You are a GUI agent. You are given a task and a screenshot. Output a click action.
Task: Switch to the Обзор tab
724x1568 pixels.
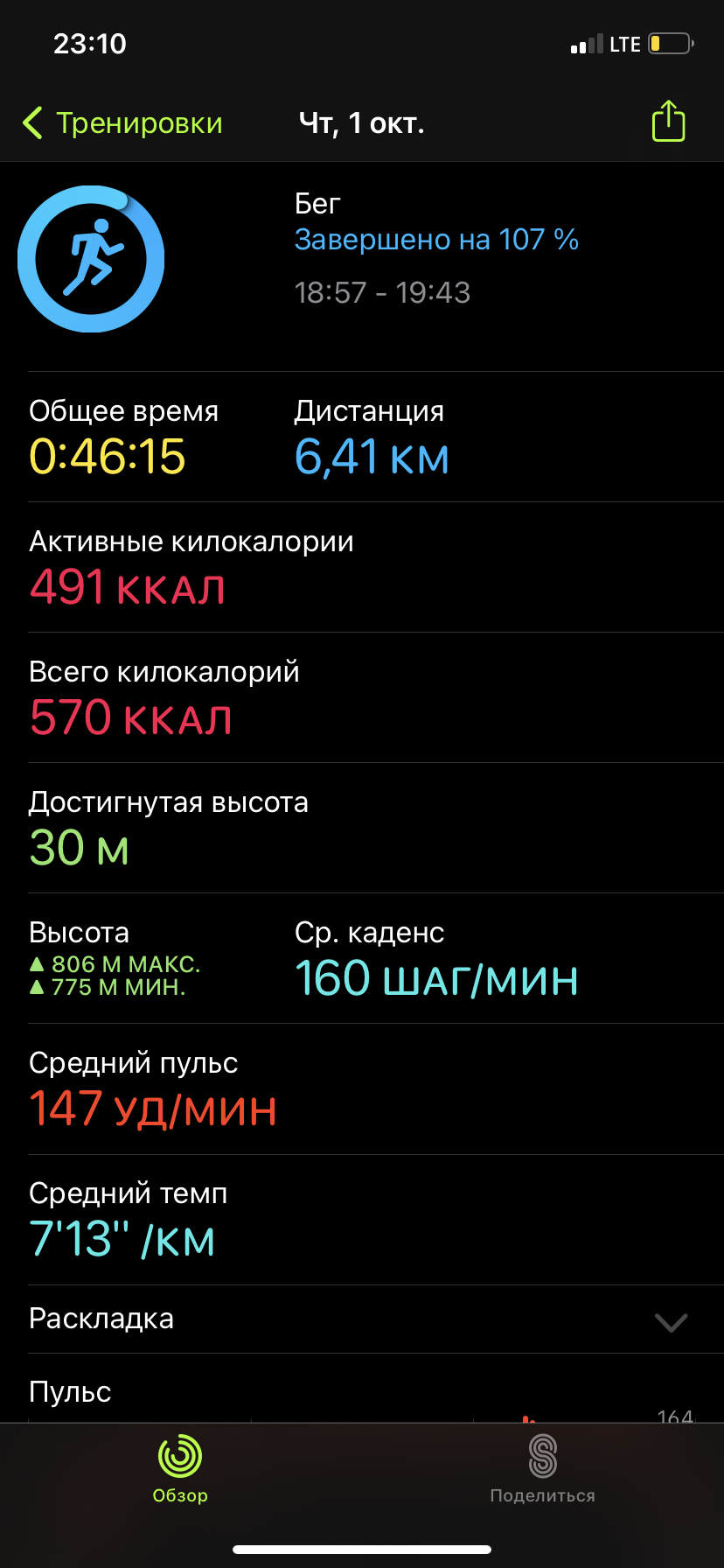(180, 1470)
